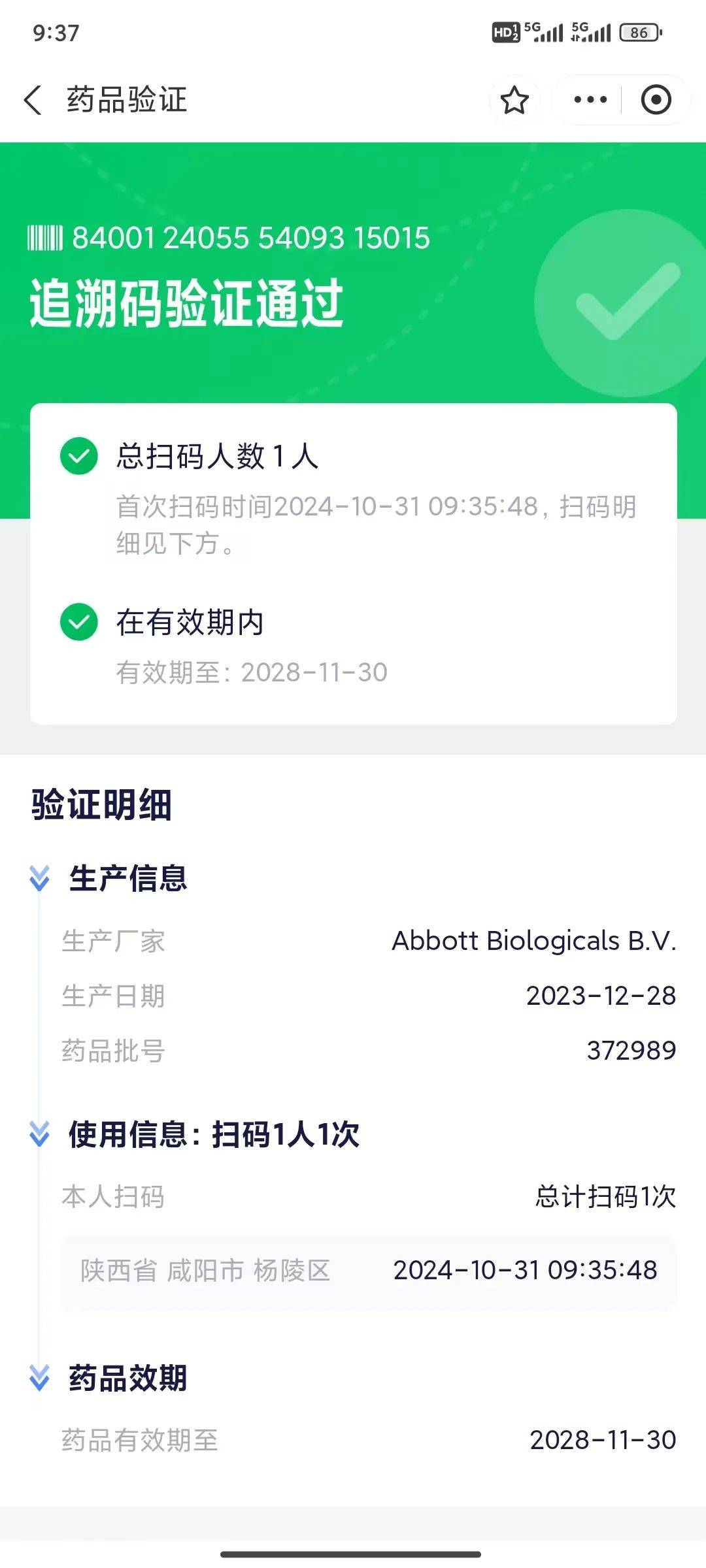Screen dimensions: 706x1568
Task: Open the three-dot more options menu
Action: [x=588, y=99]
